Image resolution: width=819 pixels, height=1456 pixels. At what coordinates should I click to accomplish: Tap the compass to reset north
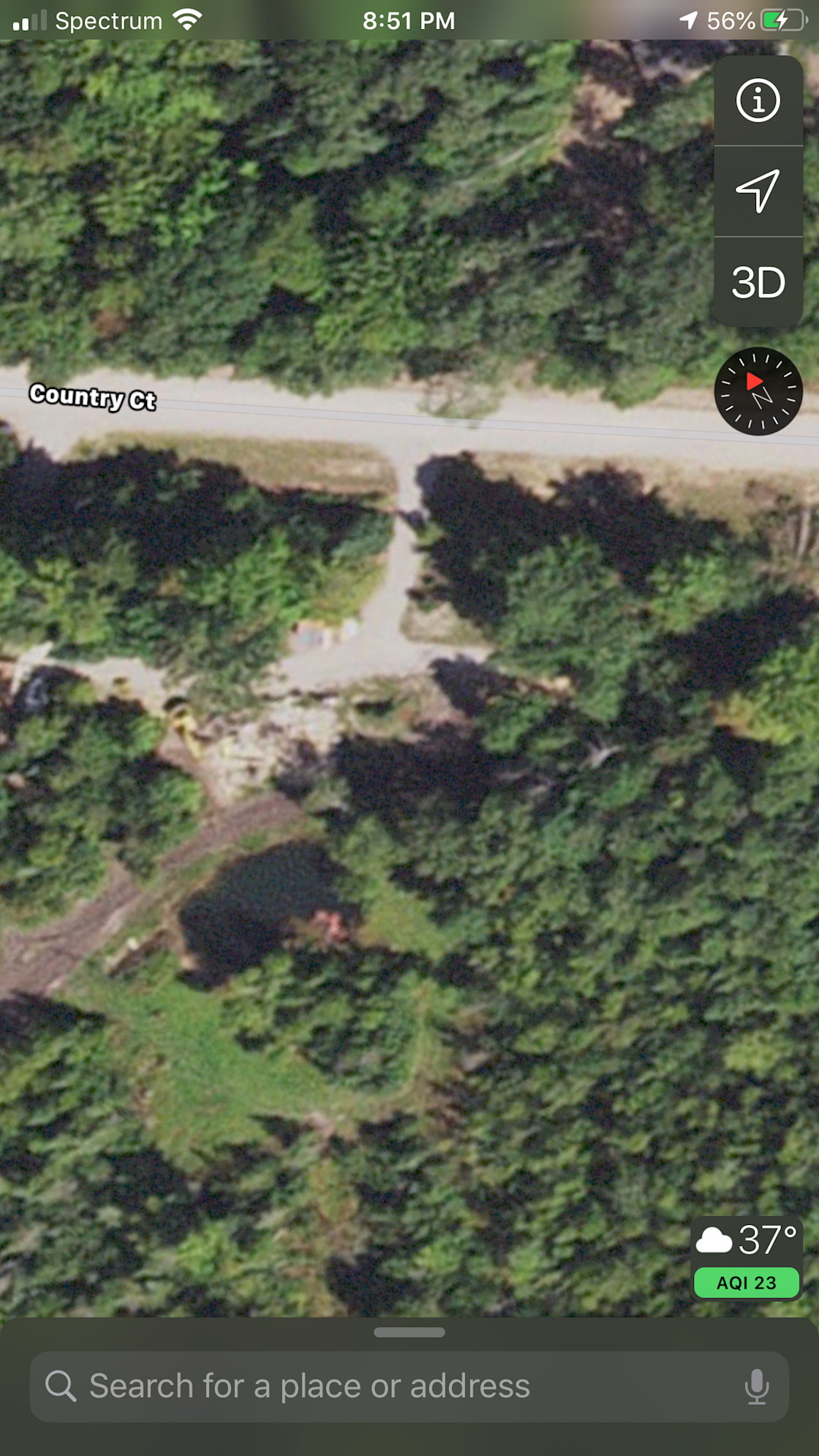click(x=758, y=391)
